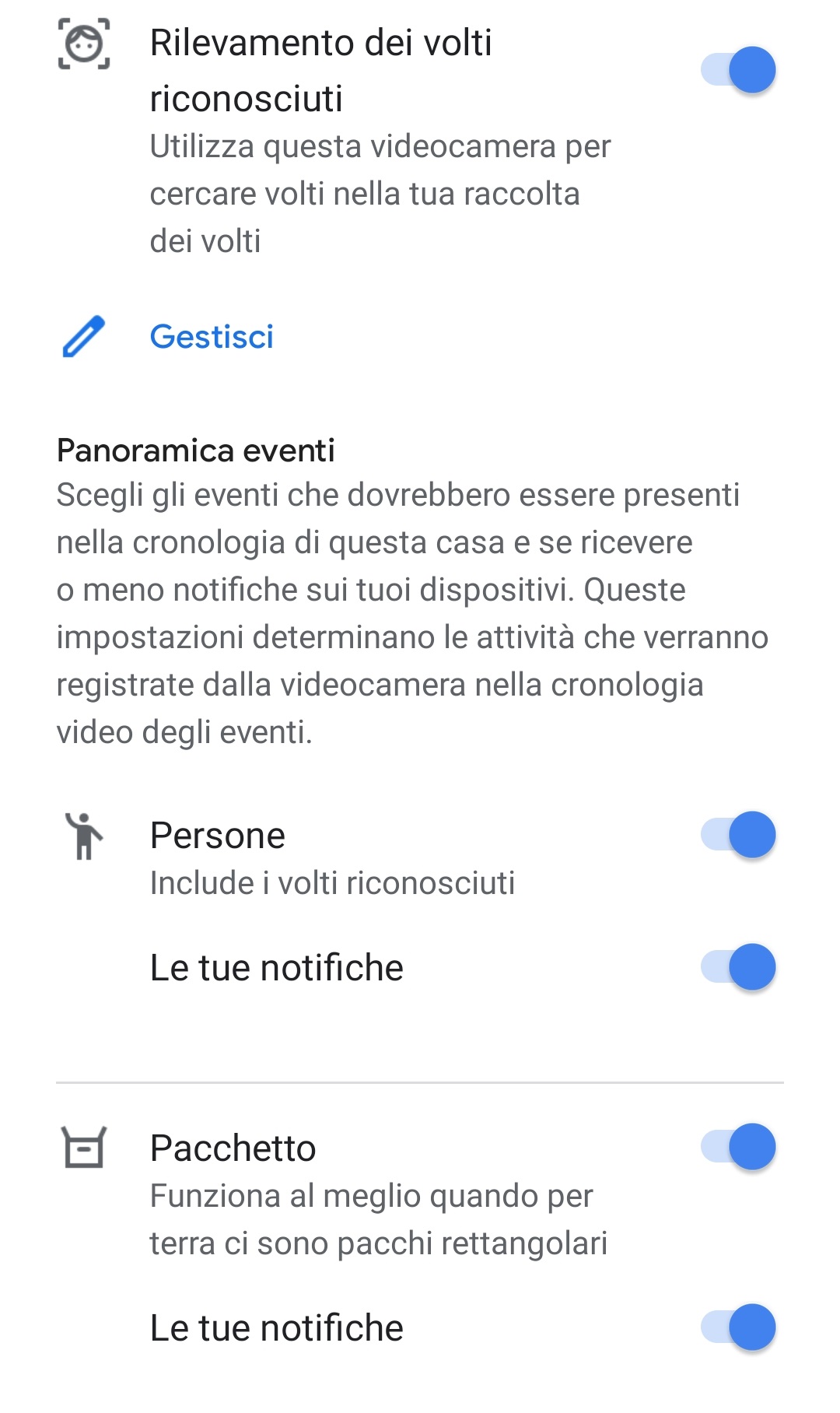
Task: Open Gestisci link
Action: pos(212,337)
